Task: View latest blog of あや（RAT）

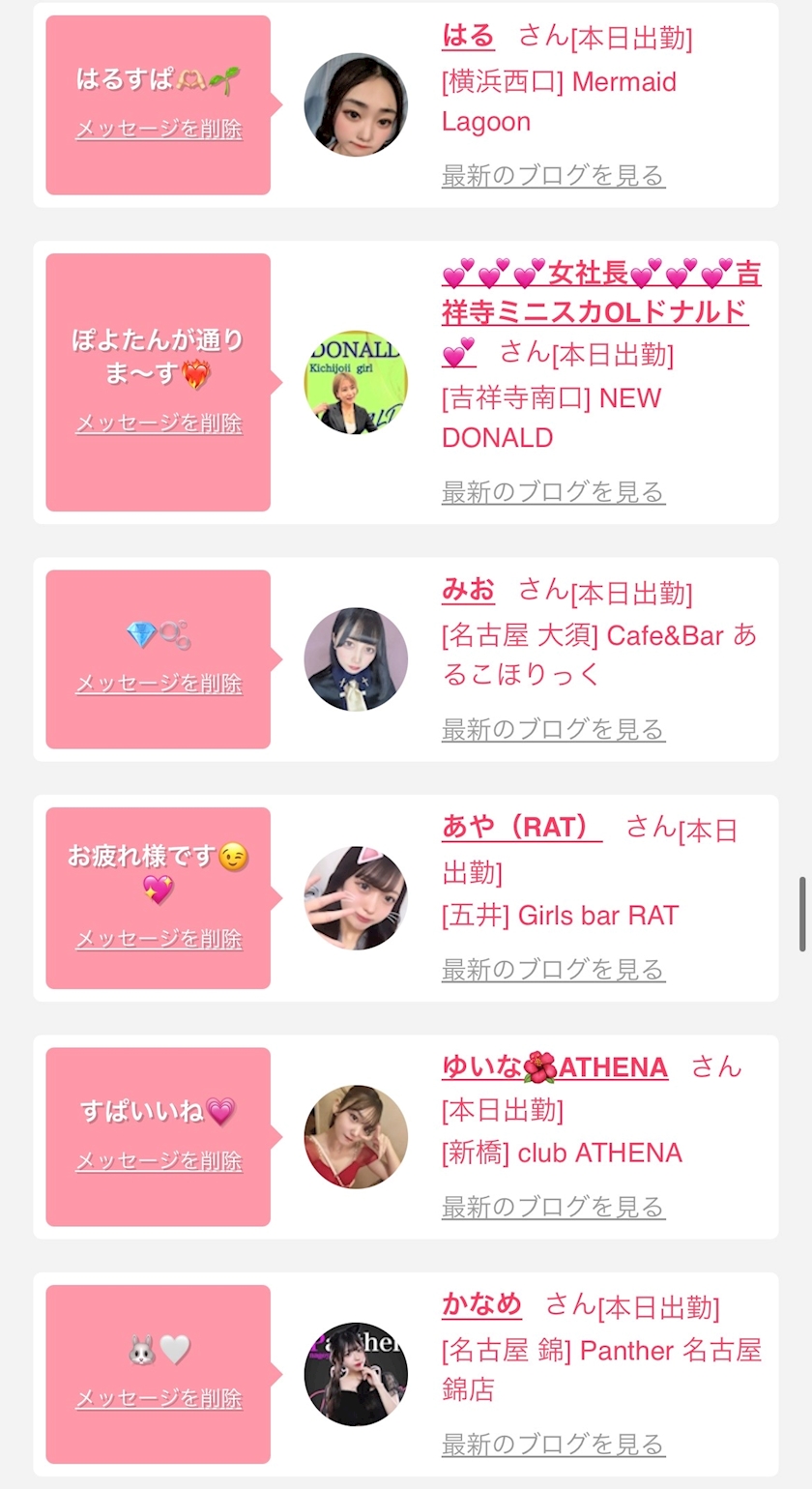Action: [x=553, y=970]
